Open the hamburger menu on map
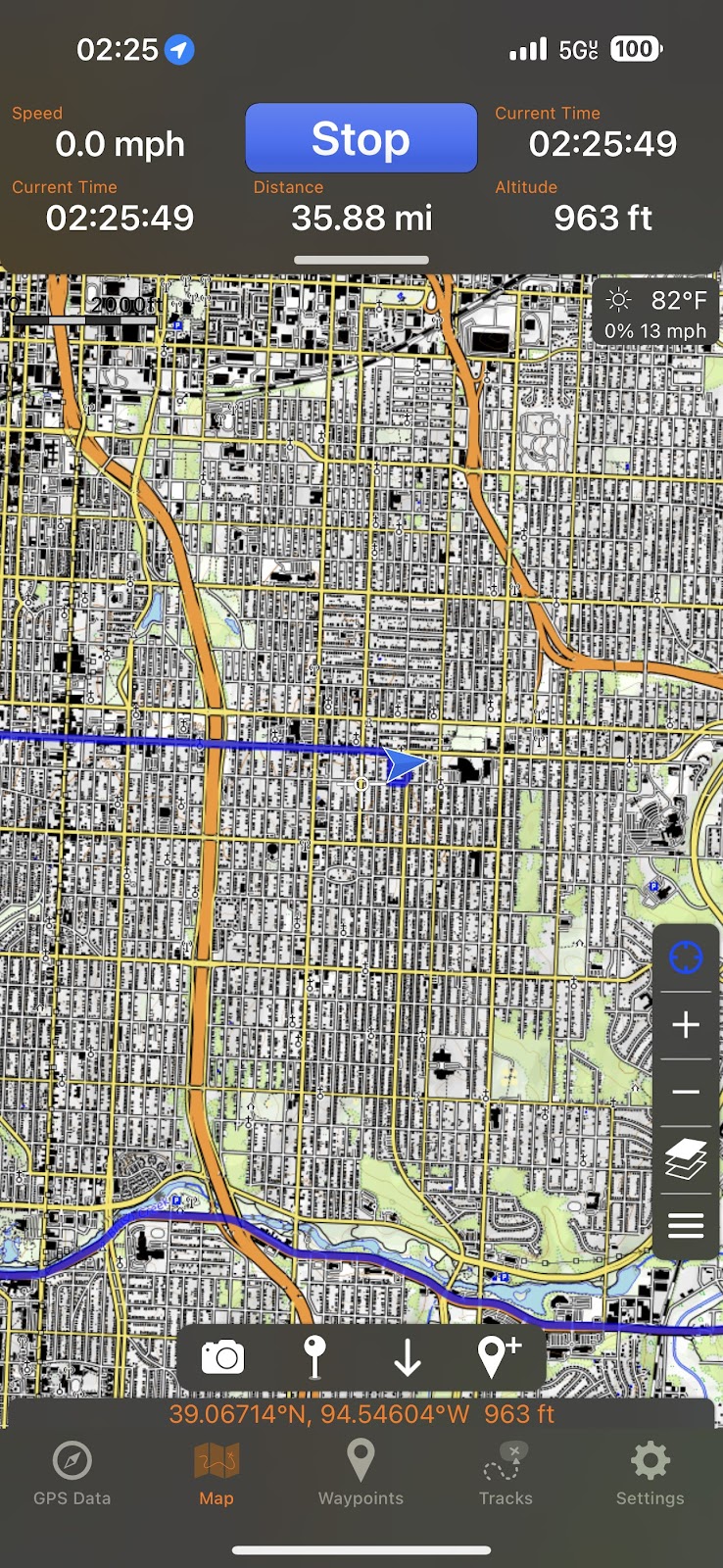Screen dimensions: 723x1568 (x=686, y=1225)
